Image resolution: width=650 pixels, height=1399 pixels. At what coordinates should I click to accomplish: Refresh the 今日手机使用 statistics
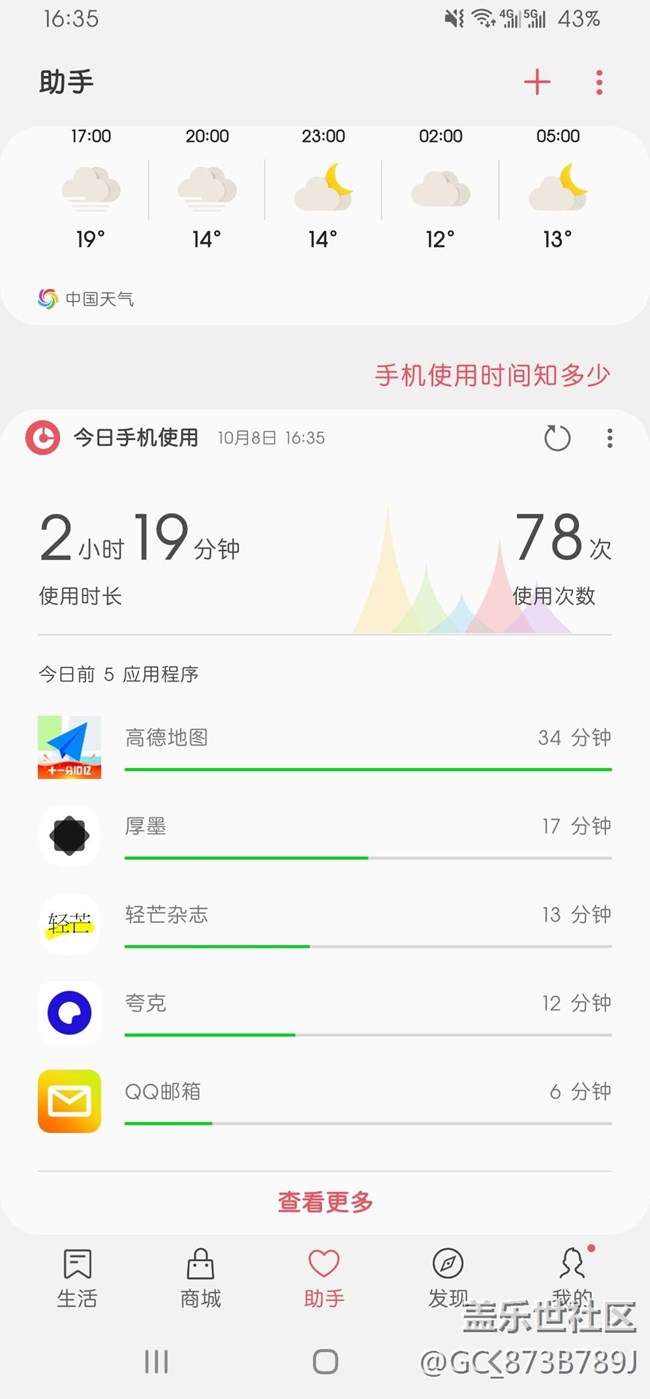coord(557,438)
